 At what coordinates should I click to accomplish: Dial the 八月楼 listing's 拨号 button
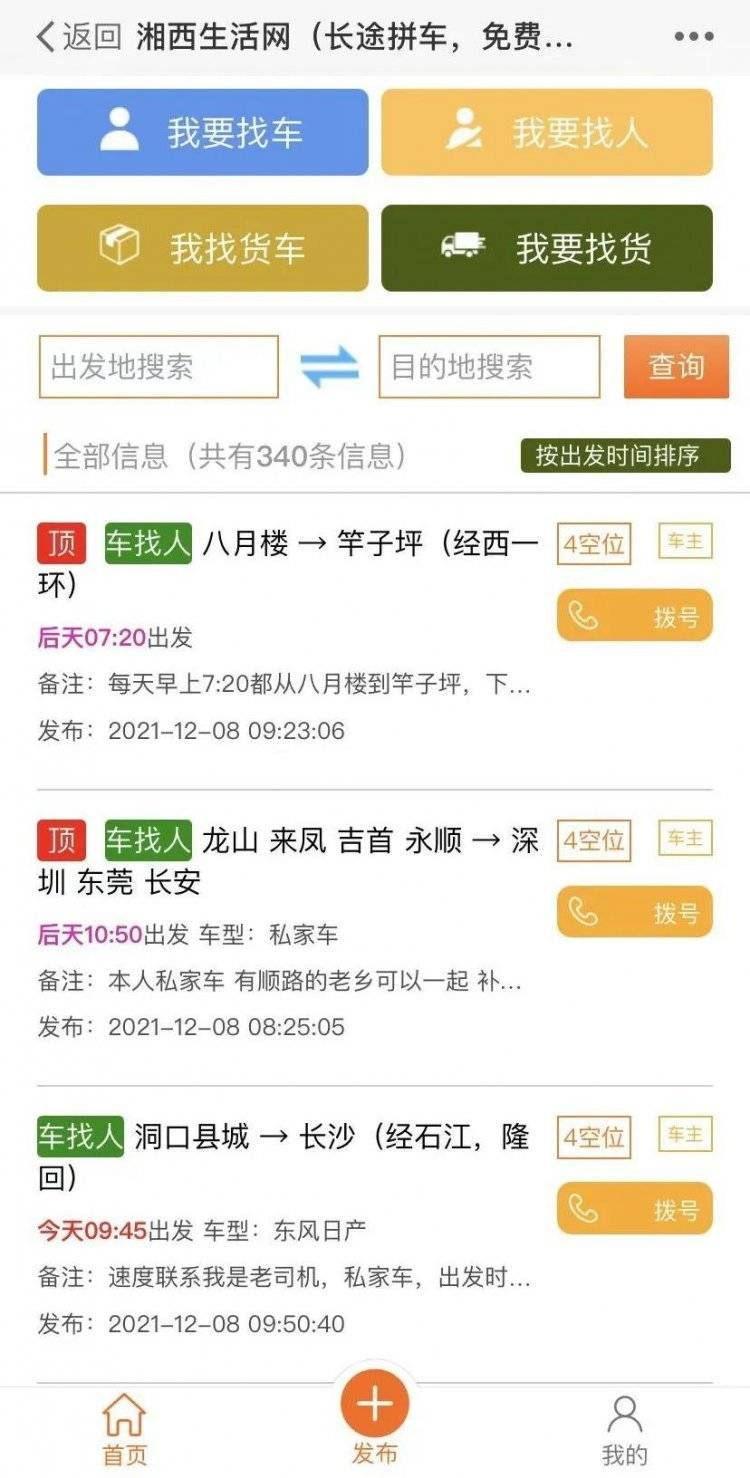pos(634,616)
